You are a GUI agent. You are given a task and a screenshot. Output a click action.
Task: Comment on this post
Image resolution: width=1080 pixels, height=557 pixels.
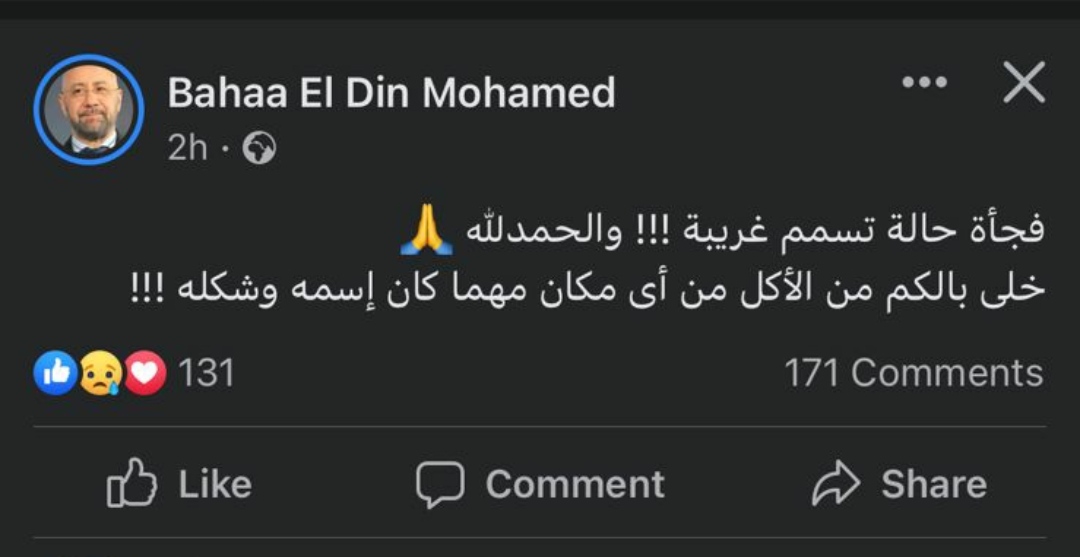coord(541,485)
